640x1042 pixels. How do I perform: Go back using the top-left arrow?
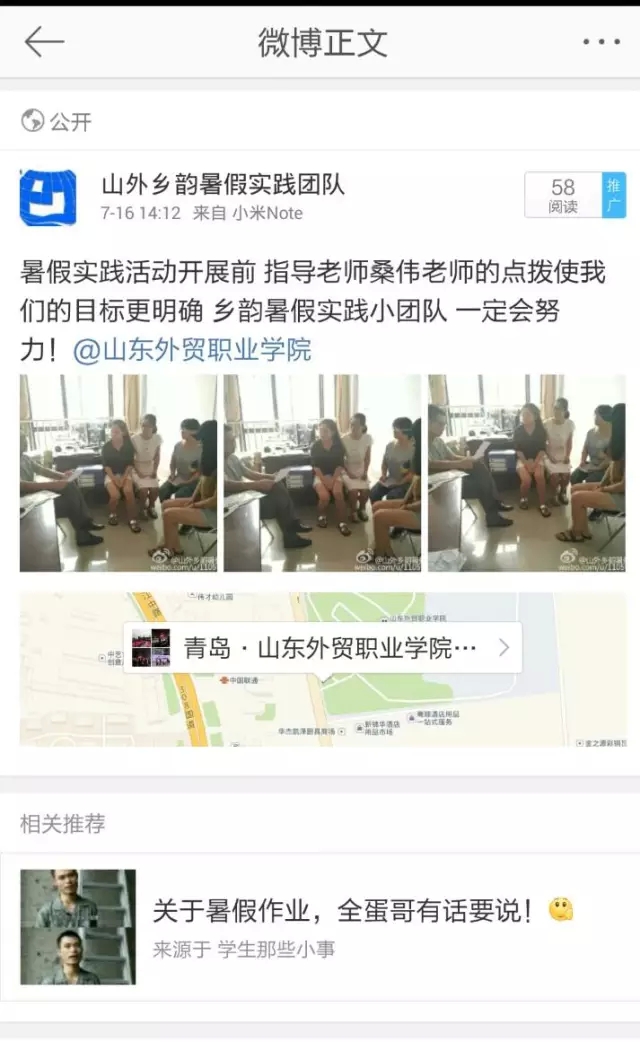[44, 42]
